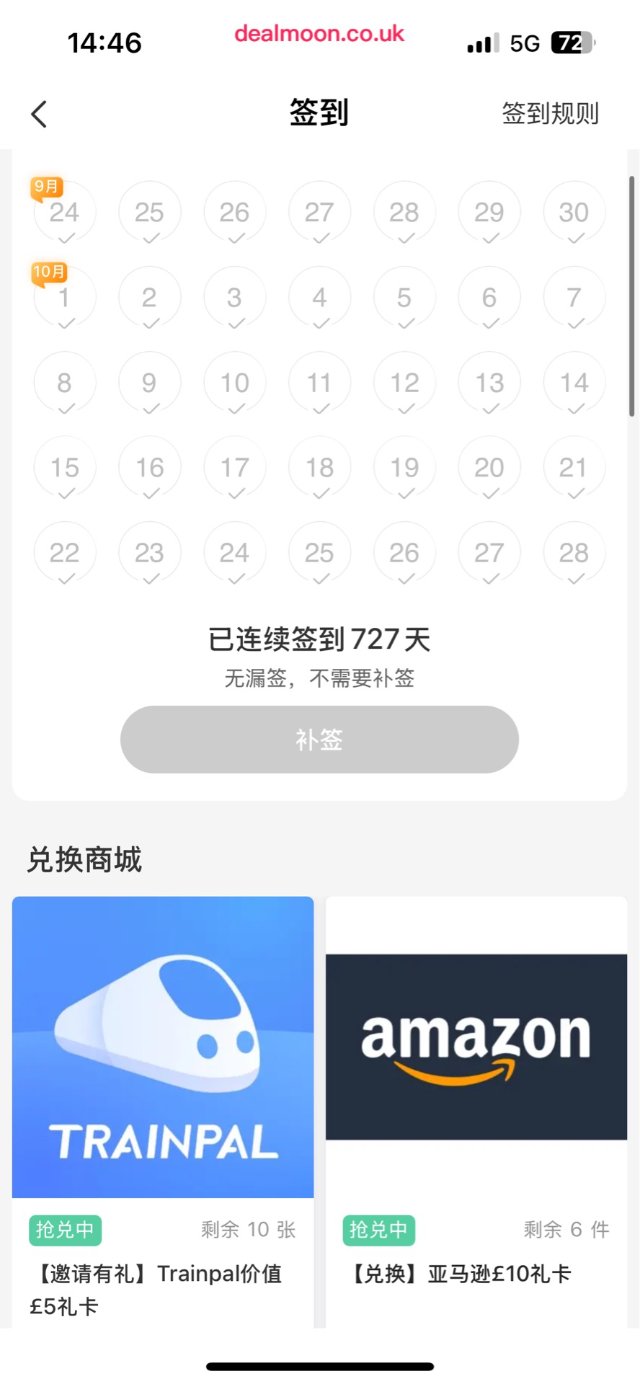Go back using the top-left arrow
Screen dimensions: 640x1384
click(39, 114)
